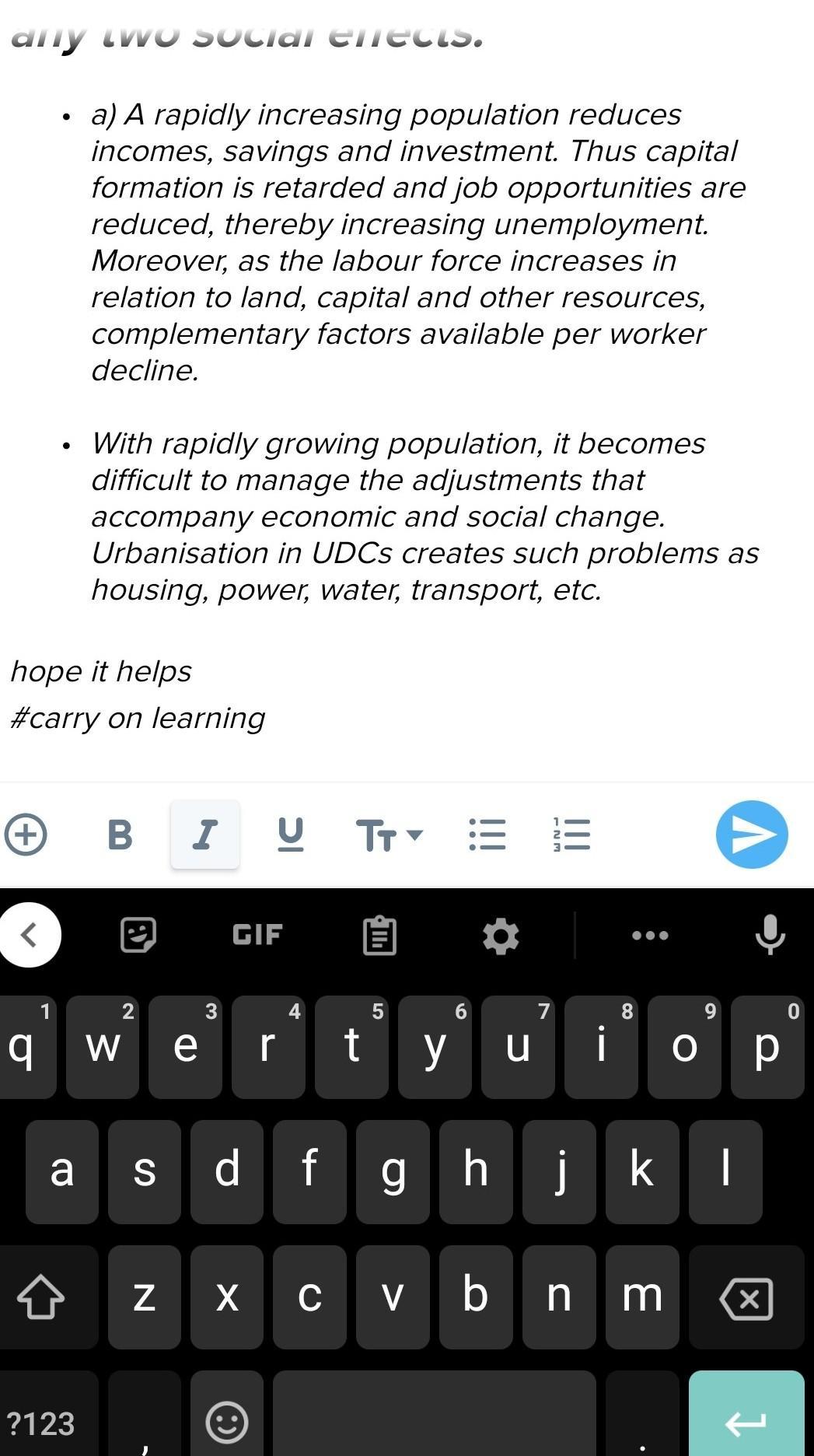
Task: Insert a bulleted list
Action: 487,835
